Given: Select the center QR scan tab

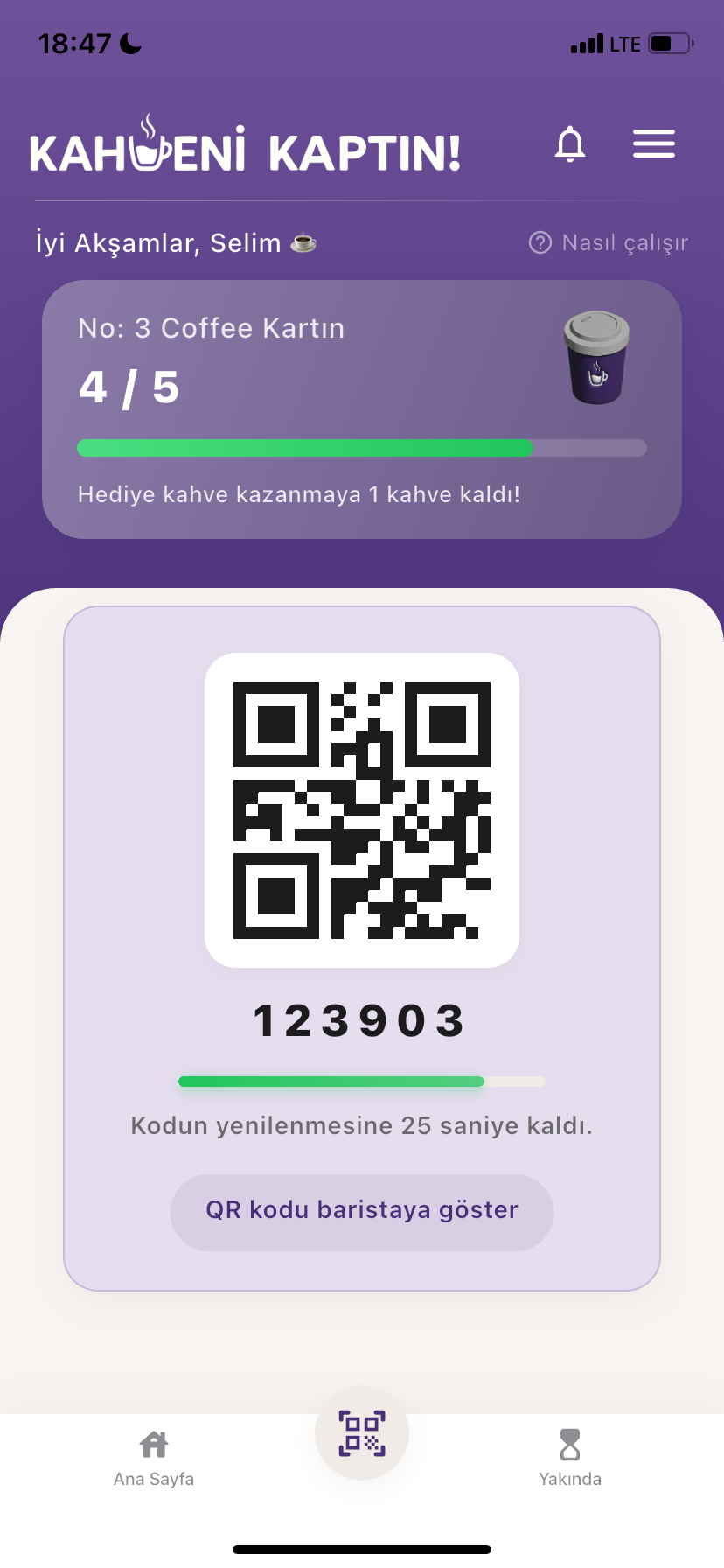Looking at the screenshot, I should (362, 1433).
